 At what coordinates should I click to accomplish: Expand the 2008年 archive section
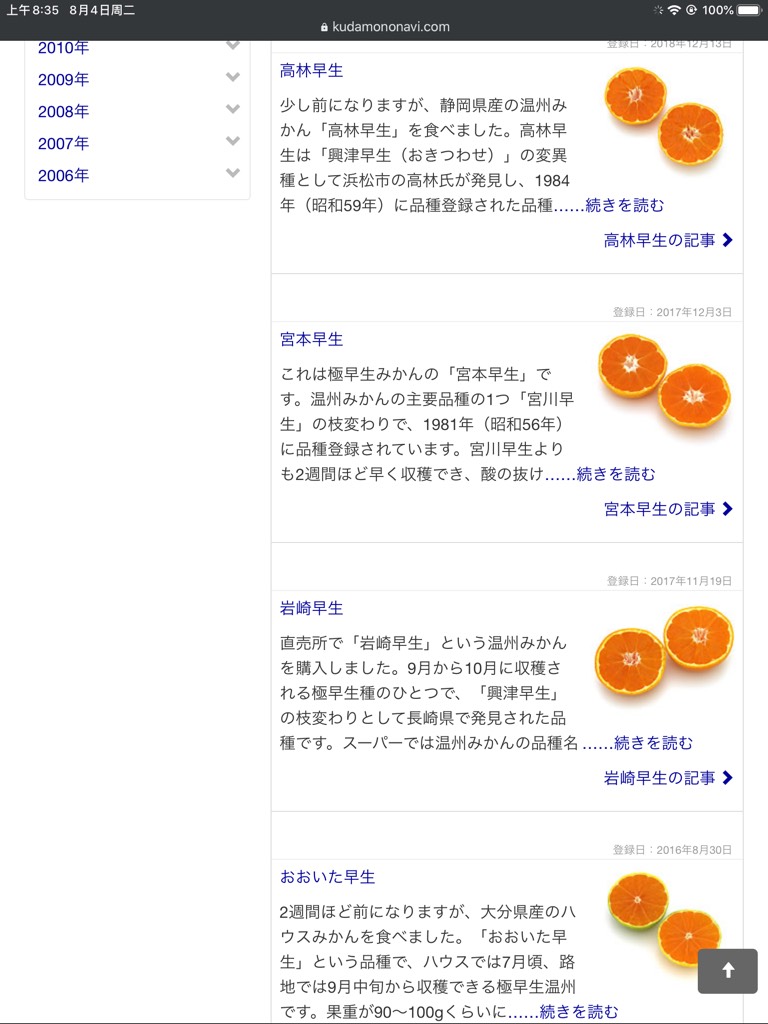pos(233,110)
